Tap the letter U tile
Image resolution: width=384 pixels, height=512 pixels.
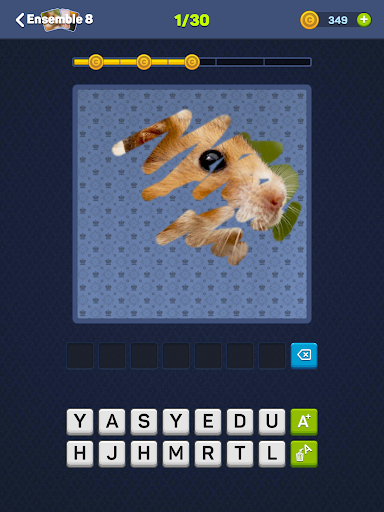tap(272, 422)
